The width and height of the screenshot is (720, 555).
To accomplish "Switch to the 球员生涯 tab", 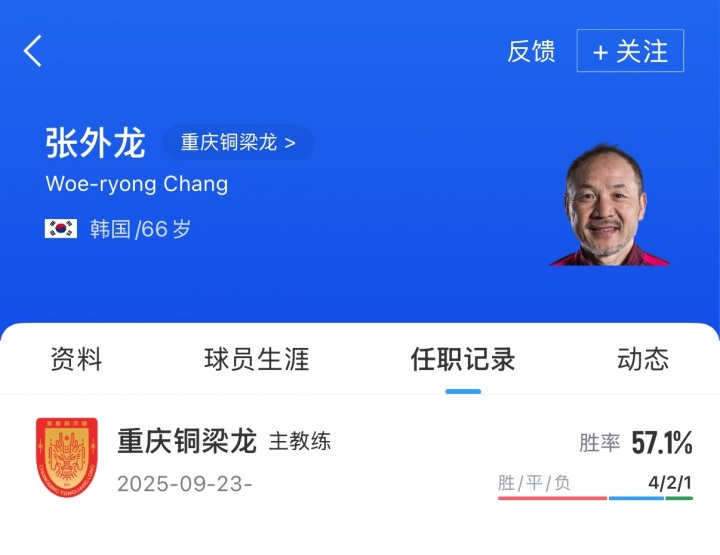I will (257, 359).
